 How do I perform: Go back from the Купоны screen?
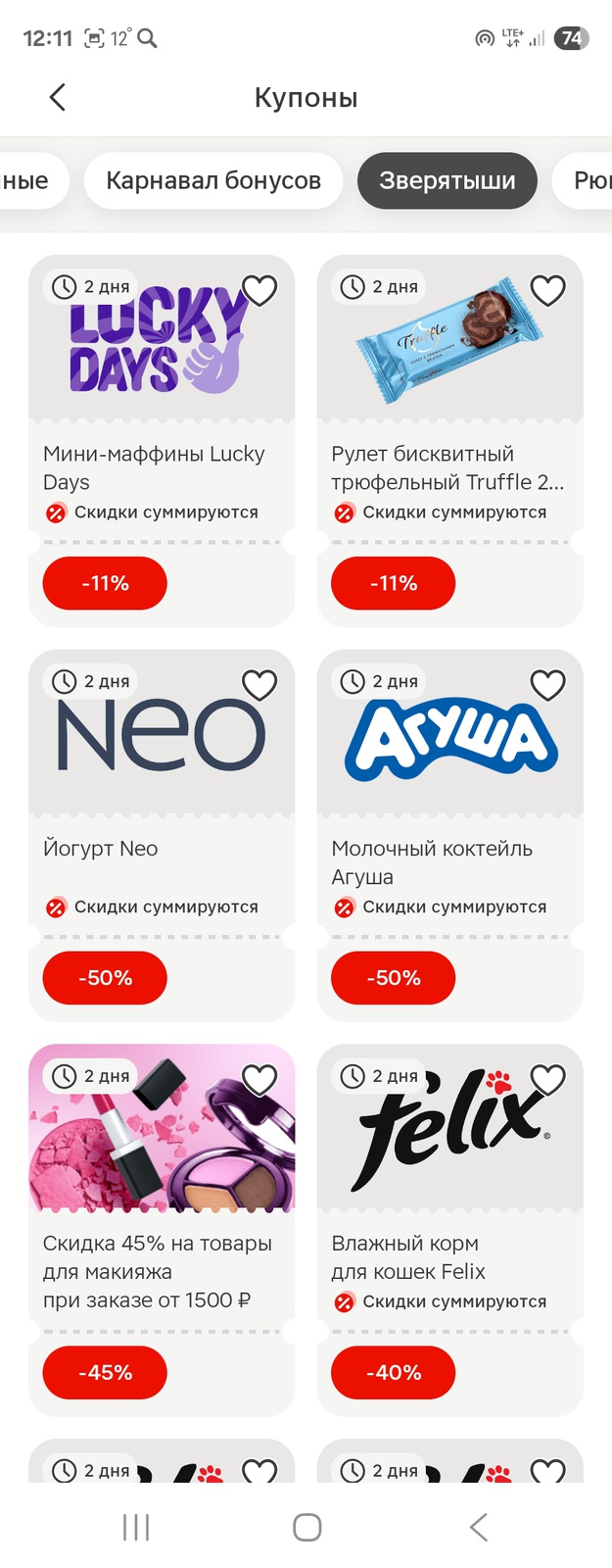point(58,97)
